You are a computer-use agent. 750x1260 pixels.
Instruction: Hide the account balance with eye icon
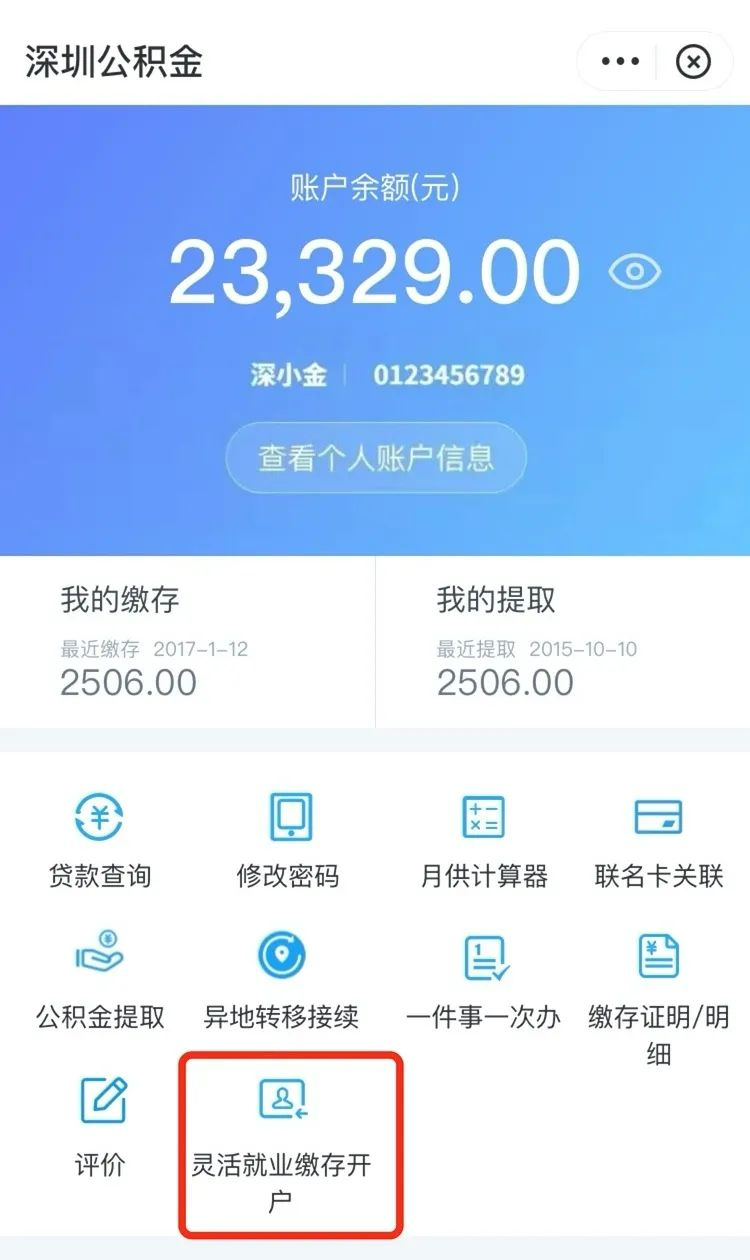tap(635, 272)
